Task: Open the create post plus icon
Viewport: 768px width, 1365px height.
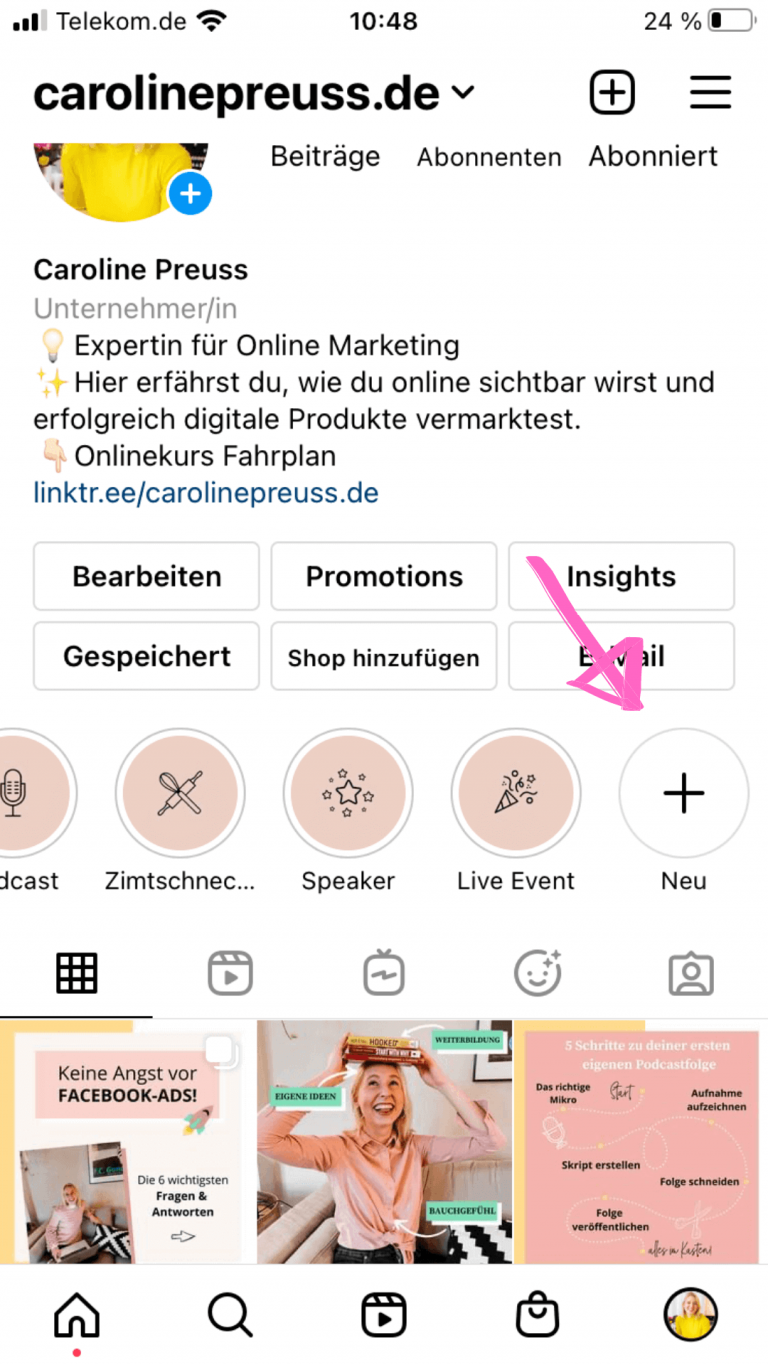Action: tap(612, 92)
